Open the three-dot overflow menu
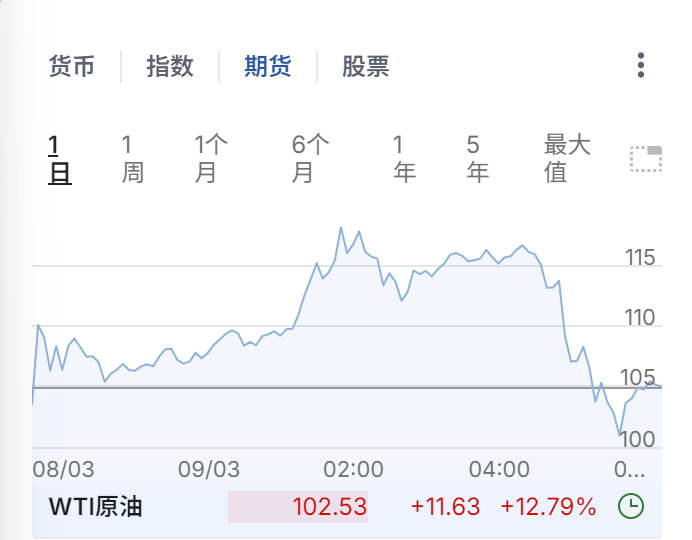The height and width of the screenshot is (540, 692). coord(641,66)
